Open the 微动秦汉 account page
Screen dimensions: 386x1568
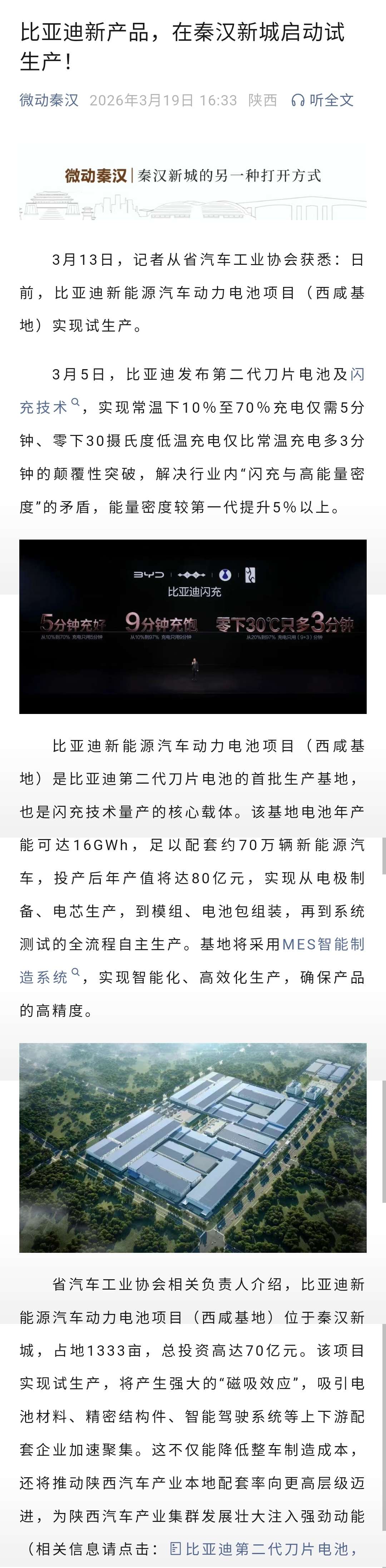coord(49,100)
